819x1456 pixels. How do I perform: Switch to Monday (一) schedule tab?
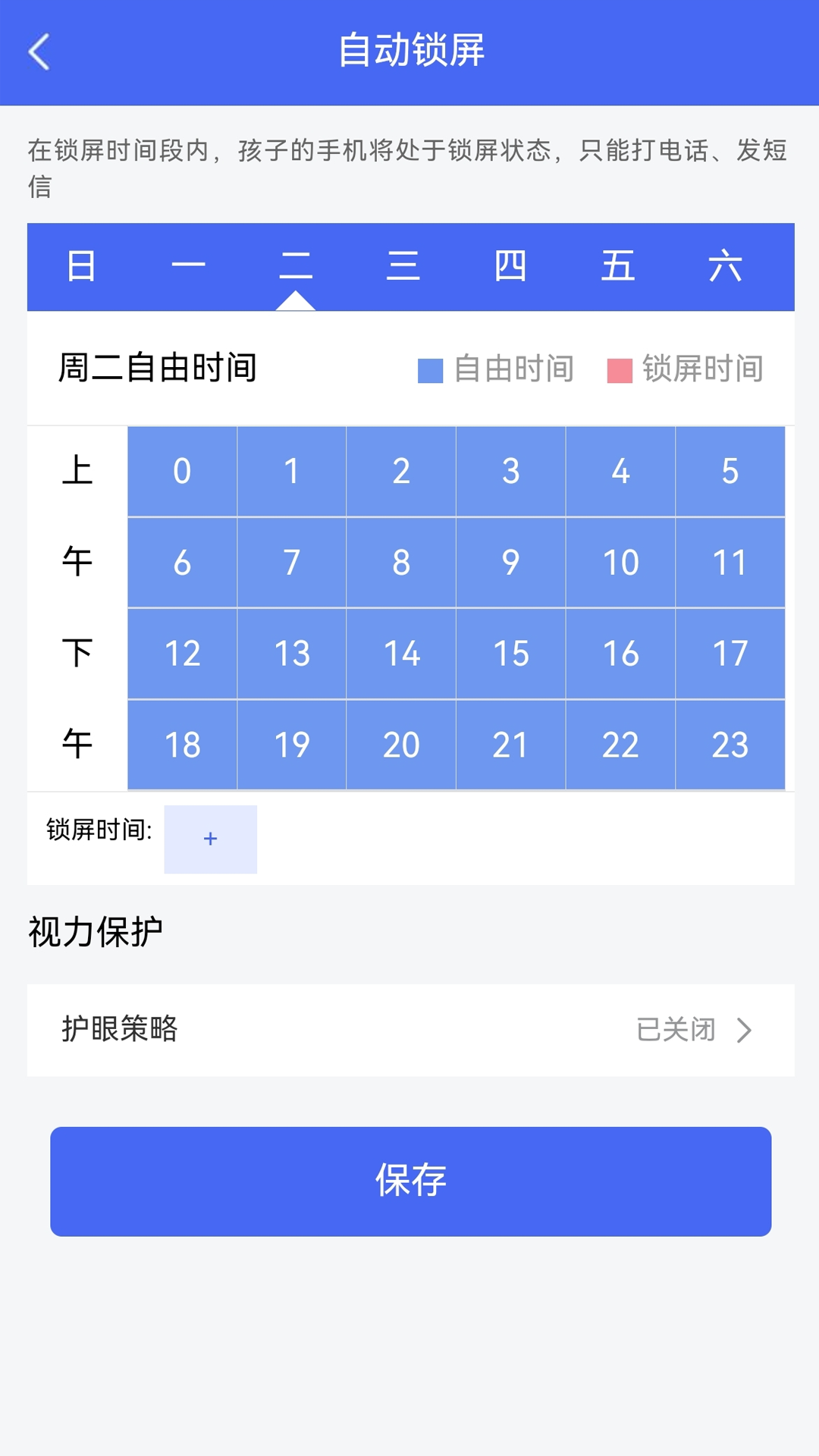[190, 267]
